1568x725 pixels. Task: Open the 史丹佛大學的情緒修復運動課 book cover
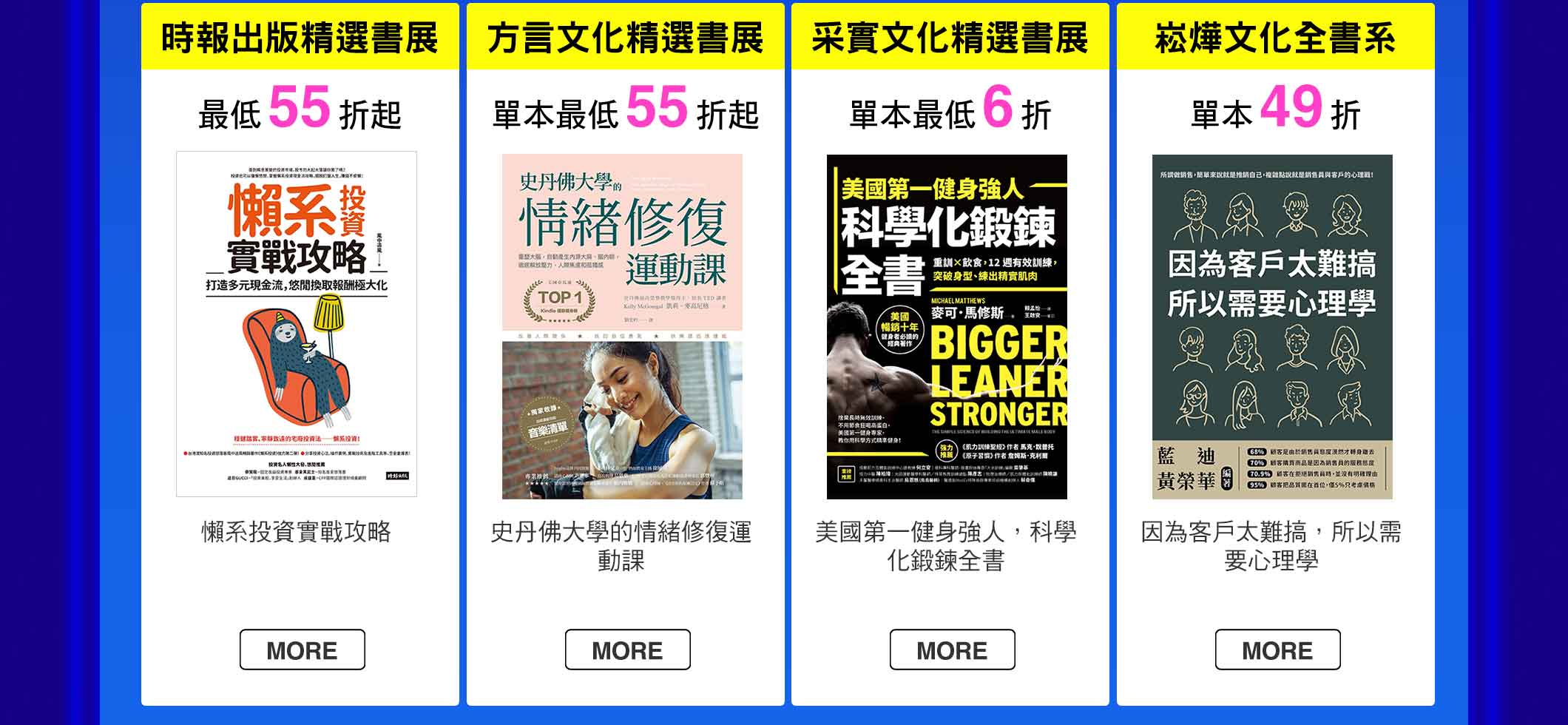[x=622, y=326]
